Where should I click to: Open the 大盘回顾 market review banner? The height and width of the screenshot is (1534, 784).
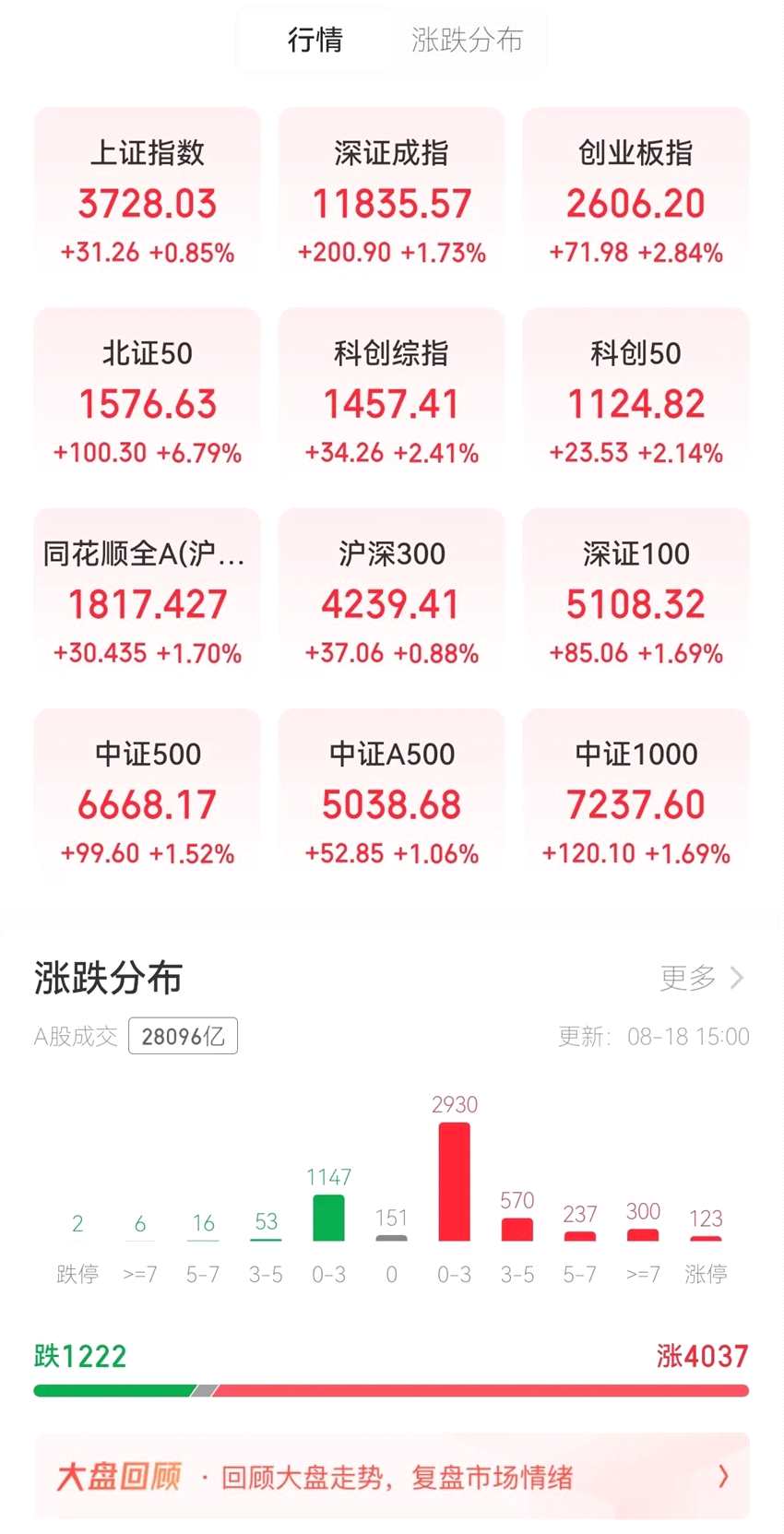pos(391,1477)
